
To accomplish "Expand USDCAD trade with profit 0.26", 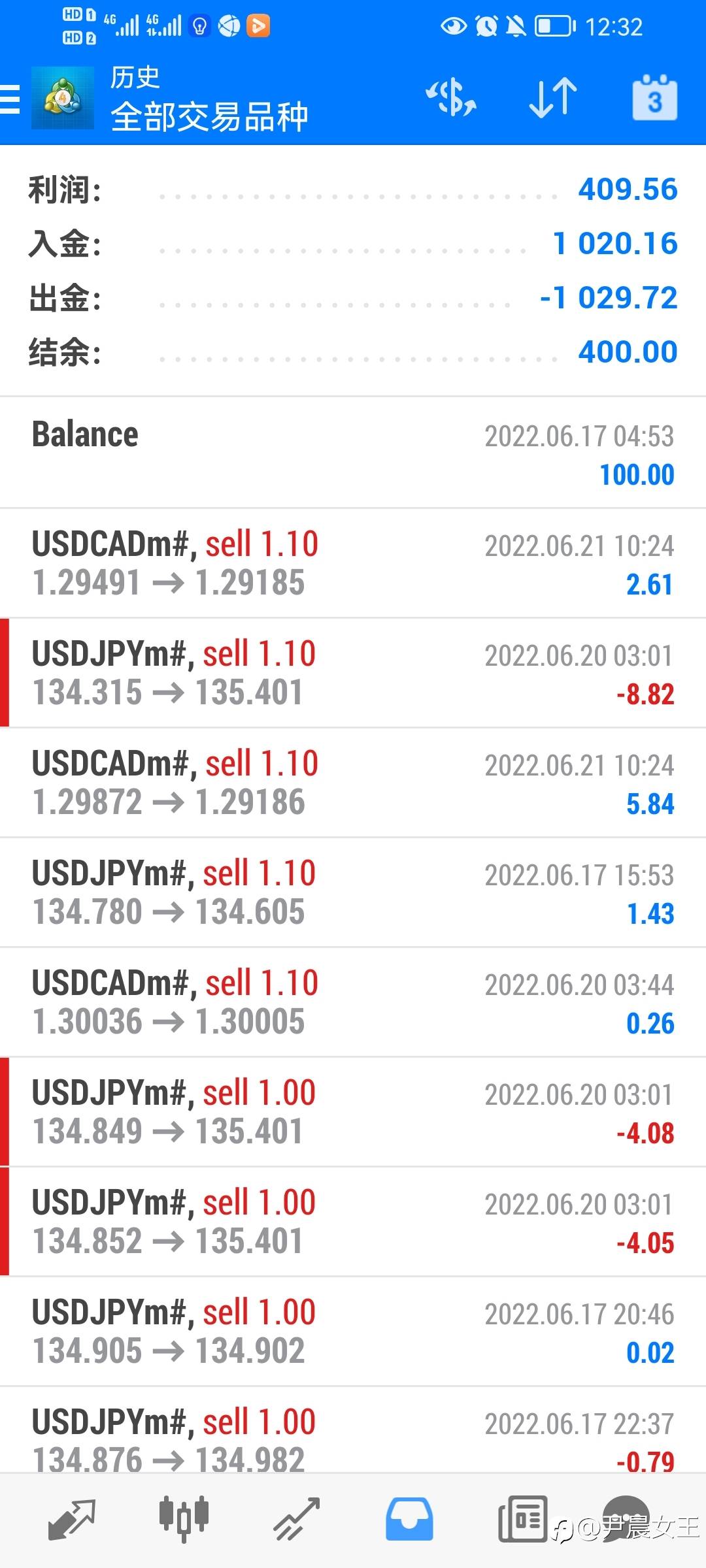I will pos(353,1002).
